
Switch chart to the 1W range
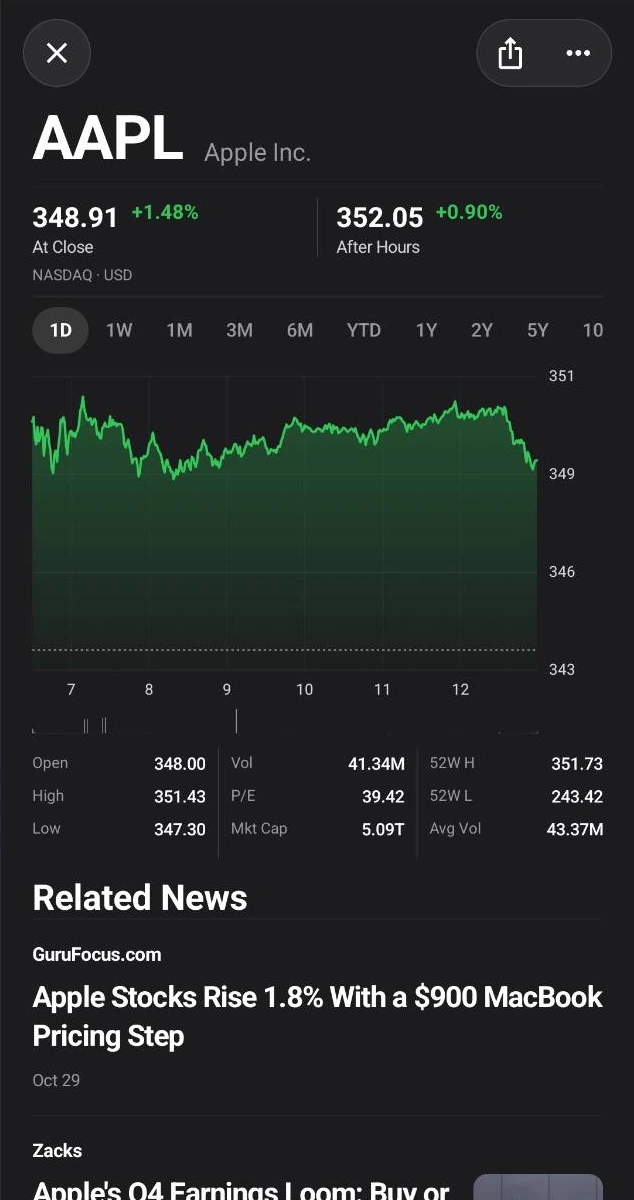119,330
